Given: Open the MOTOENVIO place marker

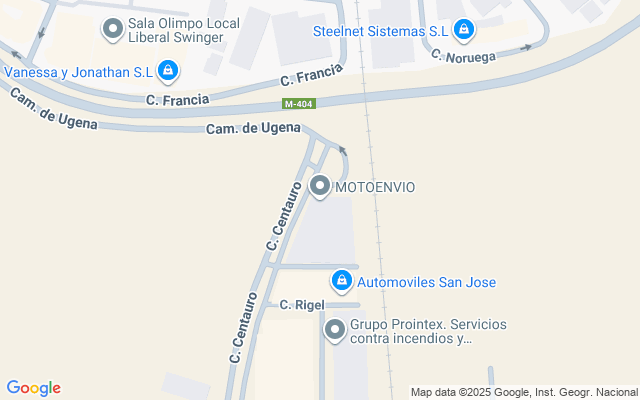Looking at the screenshot, I should (x=320, y=186).
